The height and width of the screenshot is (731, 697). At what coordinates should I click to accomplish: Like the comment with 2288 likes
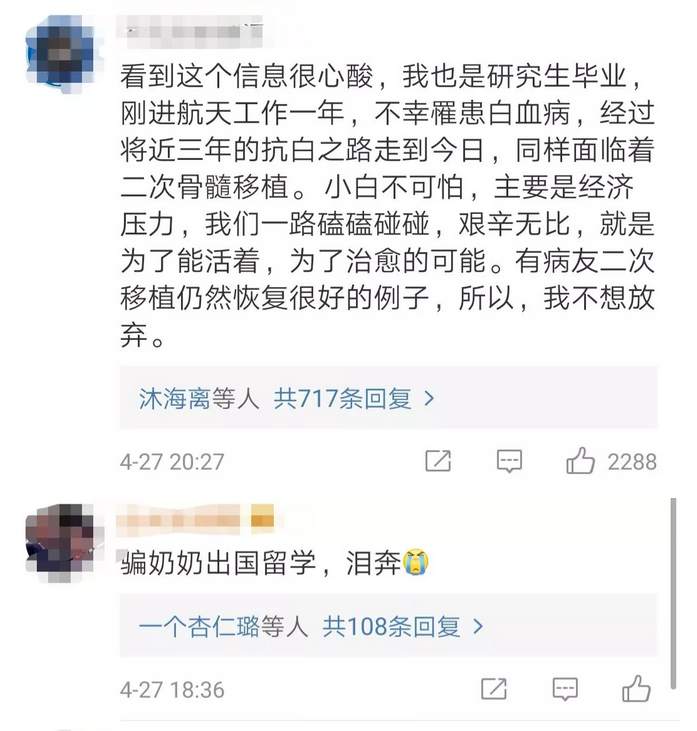pyautogui.click(x=581, y=461)
